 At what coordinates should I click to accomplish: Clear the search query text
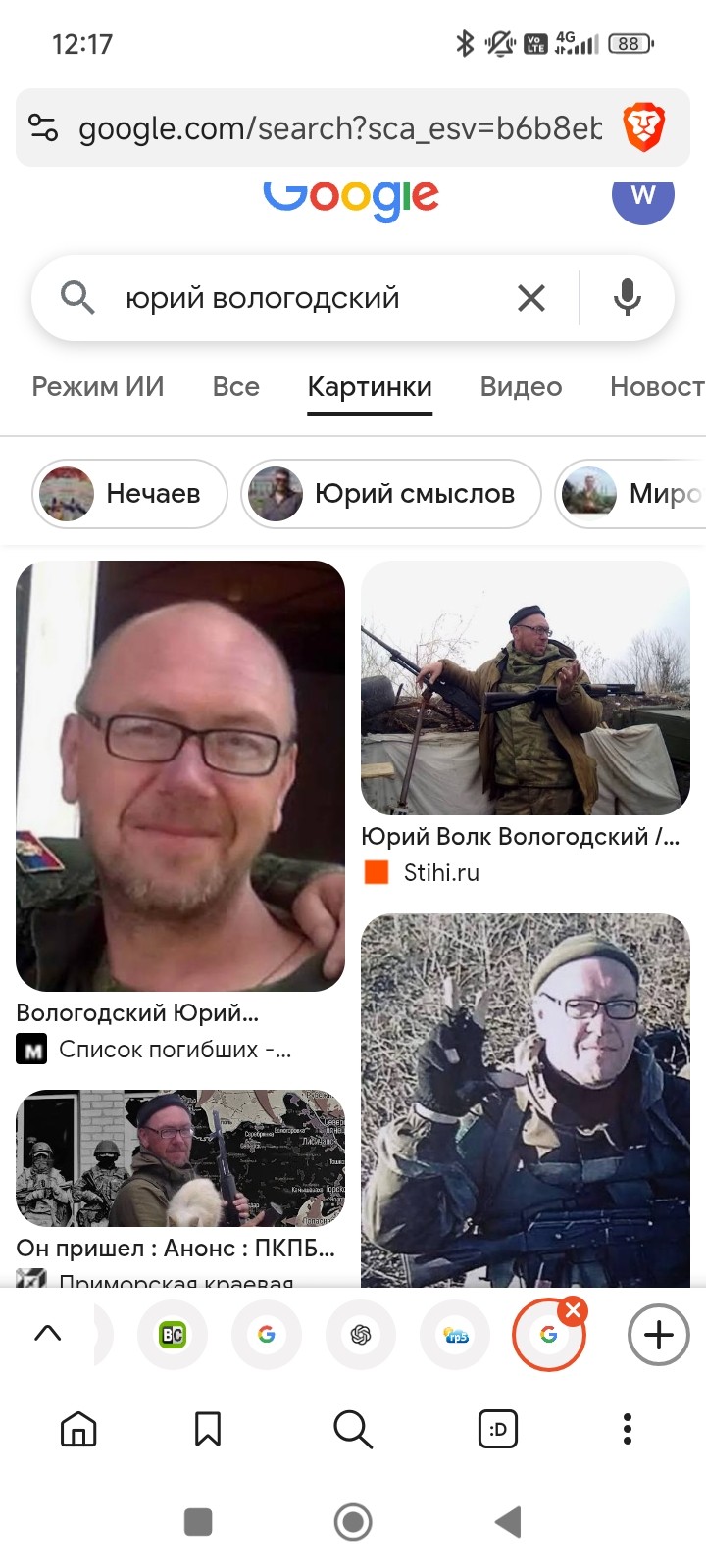pyautogui.click(x=530, y=298)
